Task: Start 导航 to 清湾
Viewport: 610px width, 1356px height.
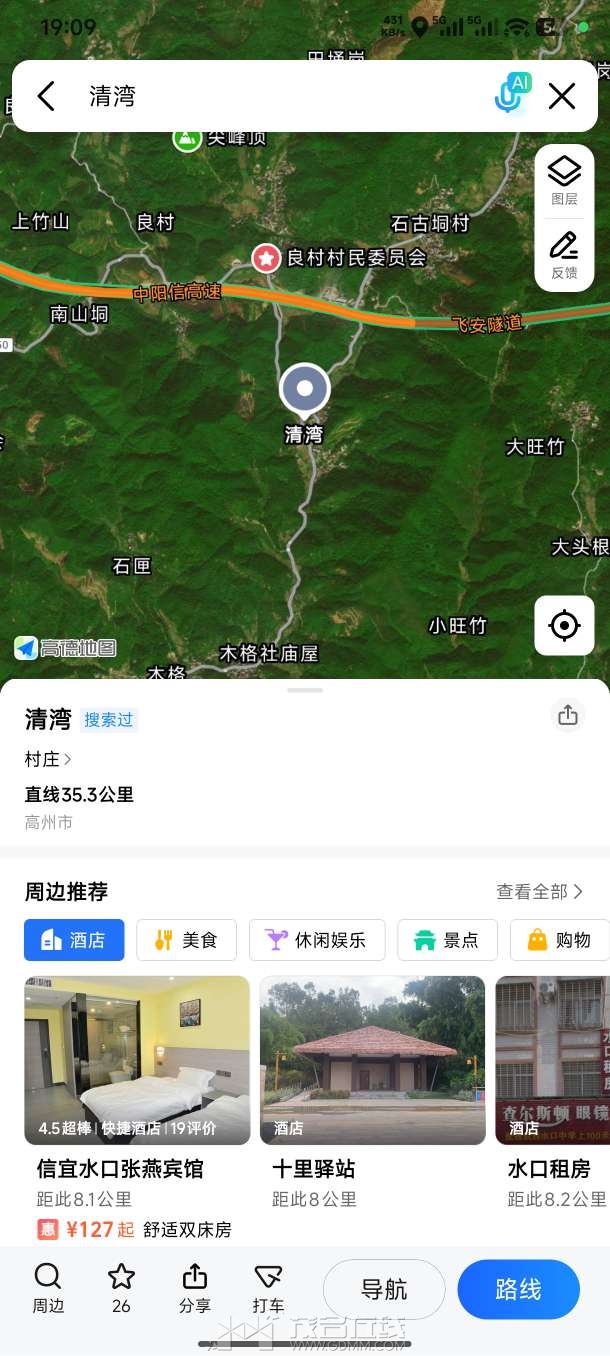Action: click(384, 1290)
